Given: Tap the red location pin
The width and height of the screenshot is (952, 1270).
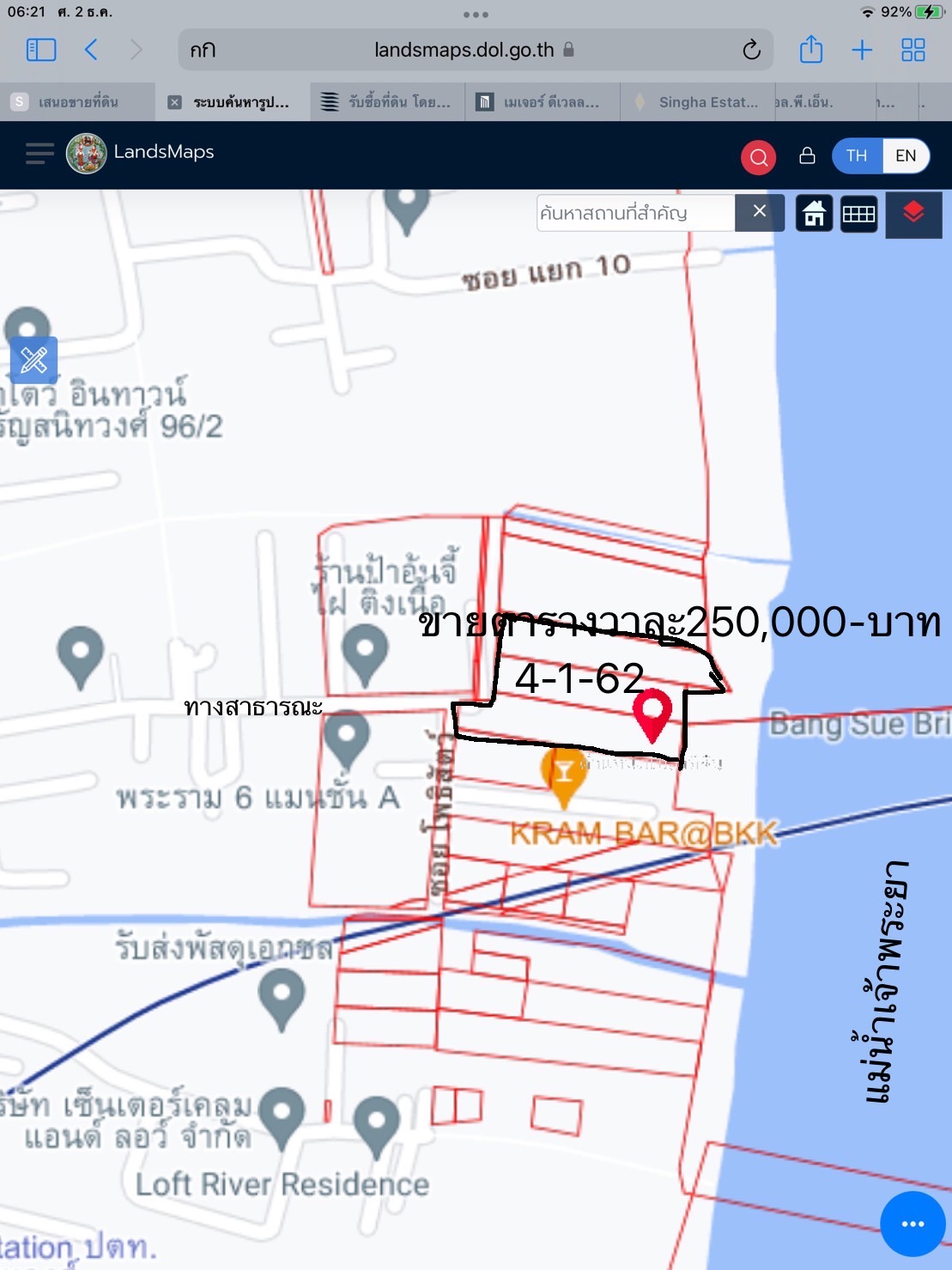Looking at the screenshot, I should (652, 713).
